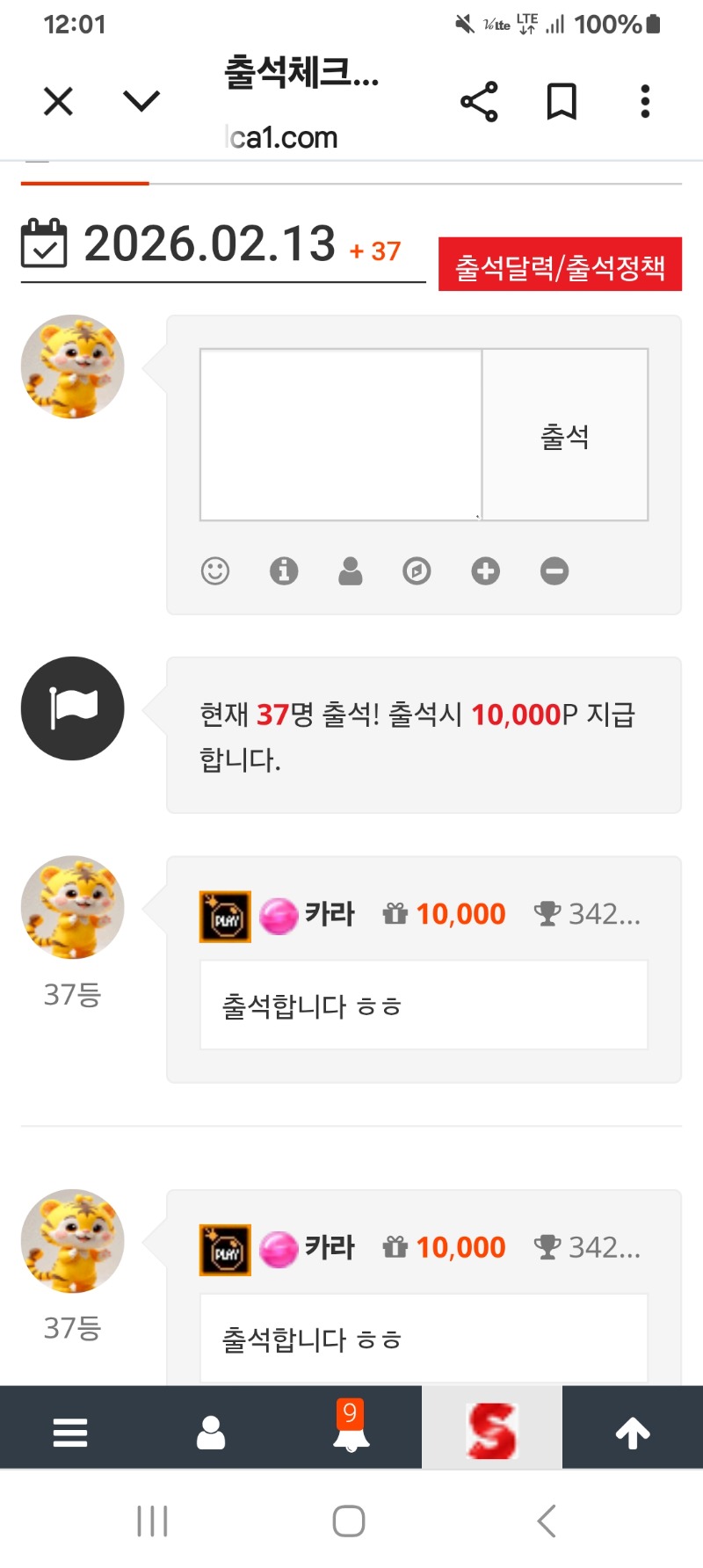
Task: Tap the compass icon below the text box
Action: [x=417, y=571]
